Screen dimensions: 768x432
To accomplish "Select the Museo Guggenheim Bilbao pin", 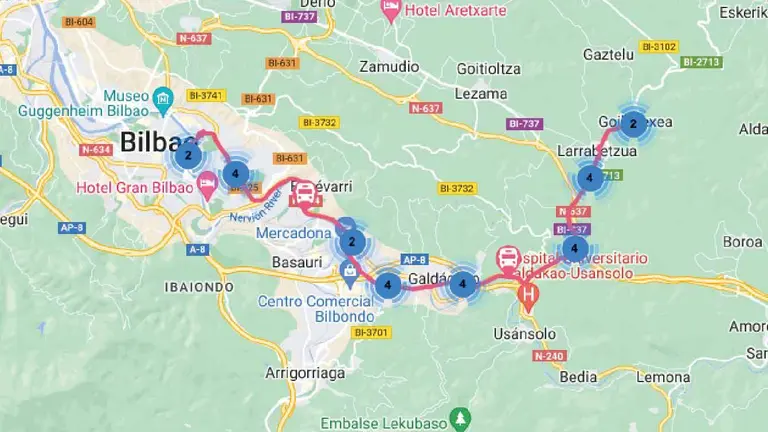I will [x=165, y=96].
